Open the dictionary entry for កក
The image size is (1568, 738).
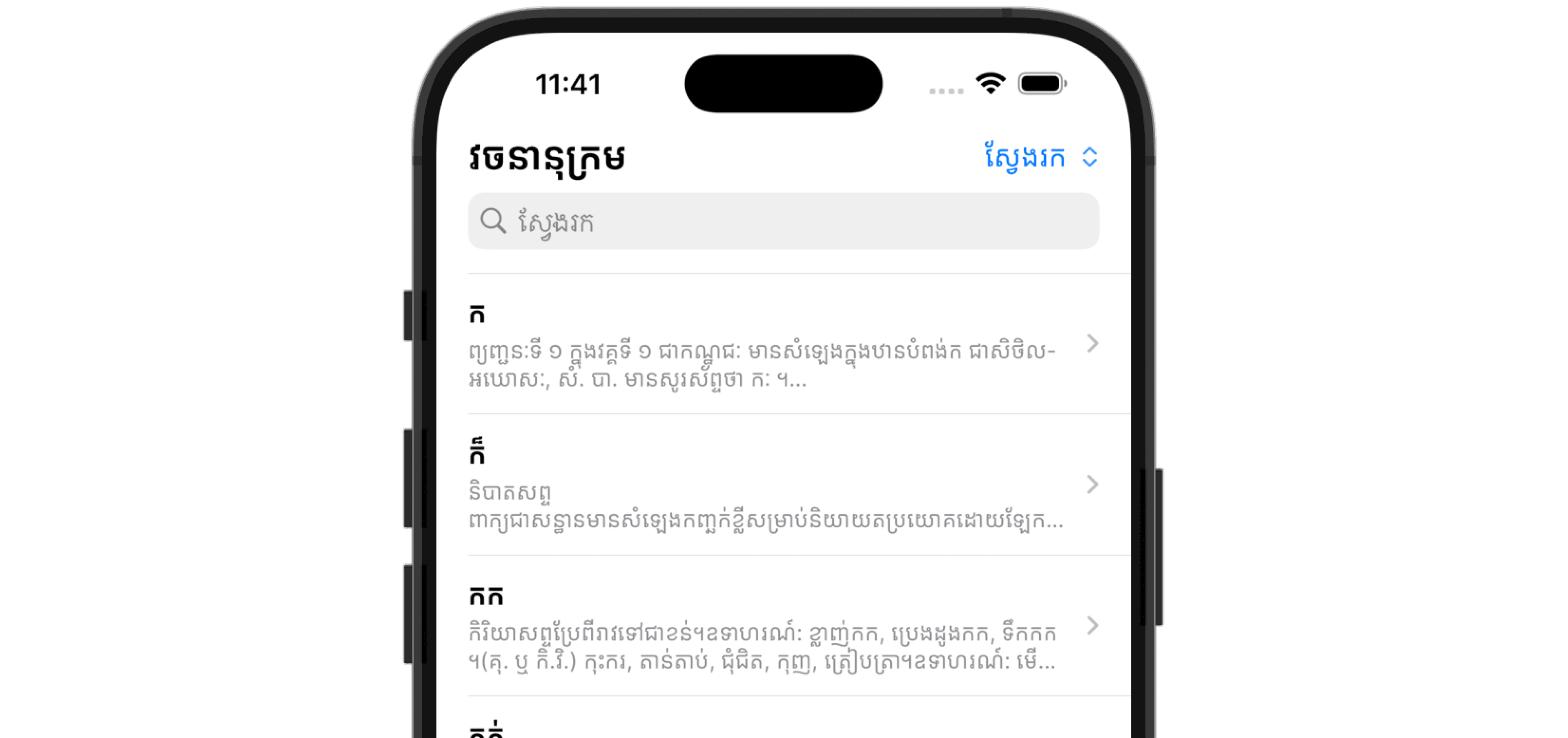(783, 626)
